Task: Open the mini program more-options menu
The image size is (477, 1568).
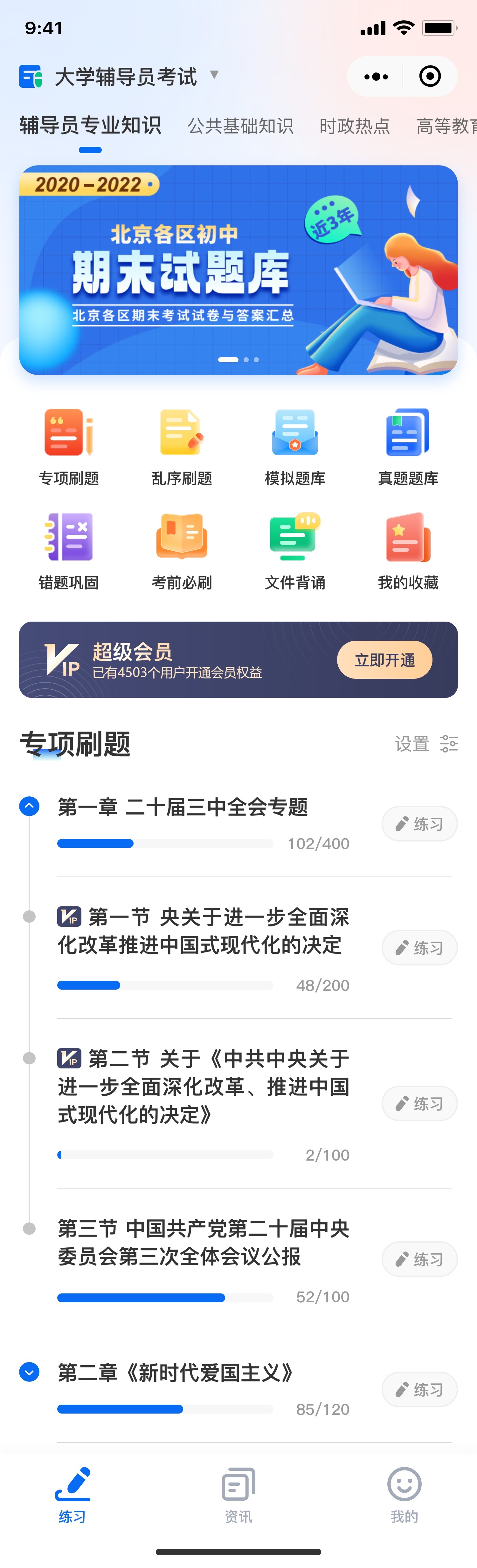Action: [376, 77]
